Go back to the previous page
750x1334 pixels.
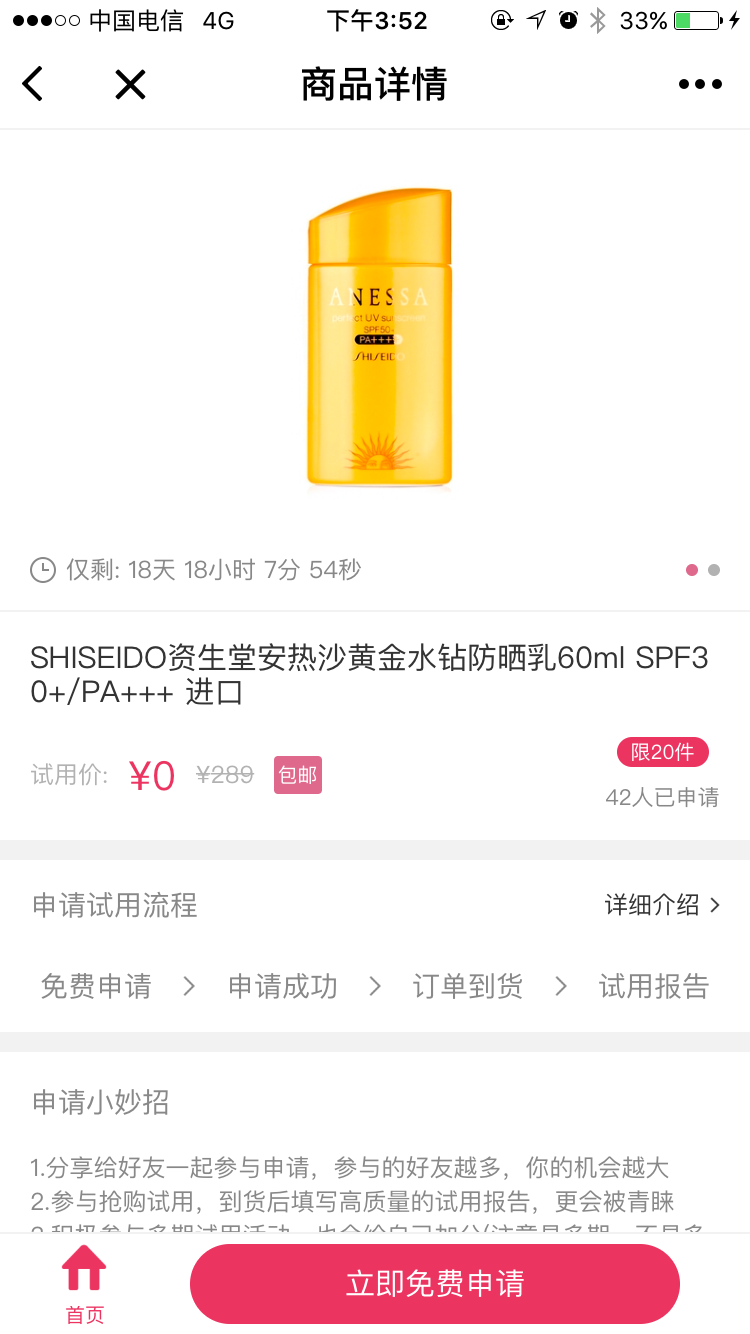33,84
